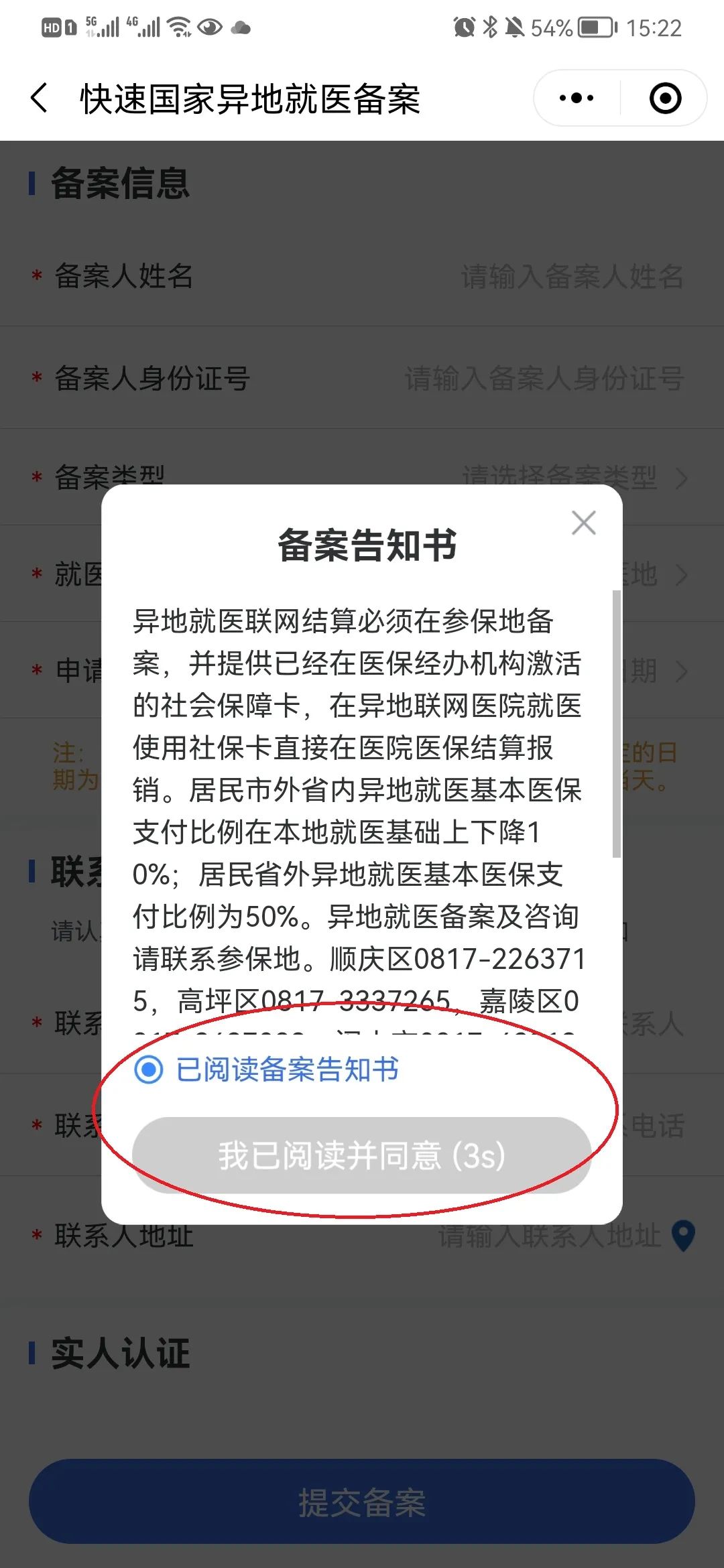Tap the location pin beside 联系人地址
The height and width of the screenshot is (1568, 724).
(x=683, y=1236)
